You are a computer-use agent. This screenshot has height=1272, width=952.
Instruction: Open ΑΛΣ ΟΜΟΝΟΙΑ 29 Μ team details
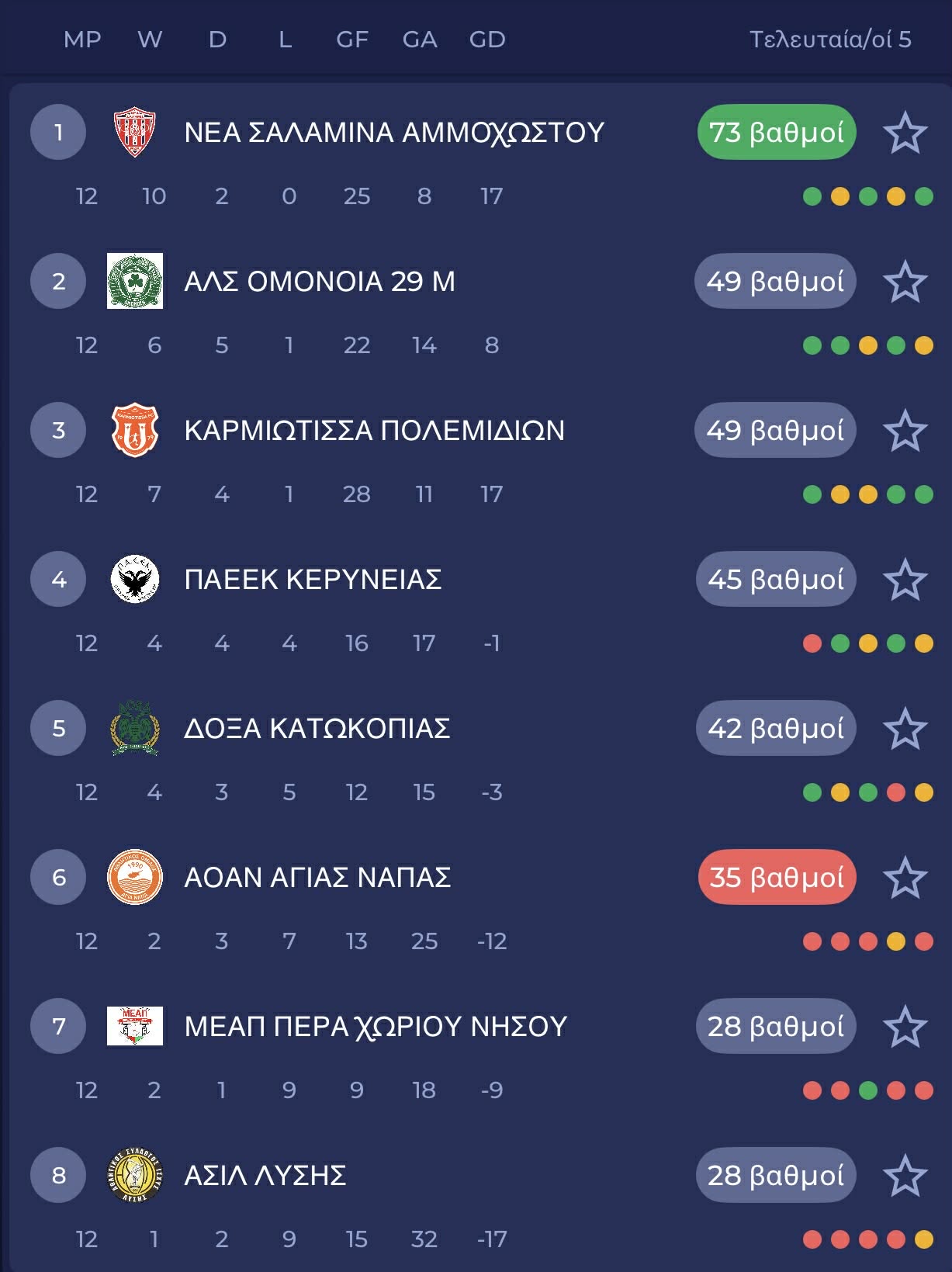320,282
